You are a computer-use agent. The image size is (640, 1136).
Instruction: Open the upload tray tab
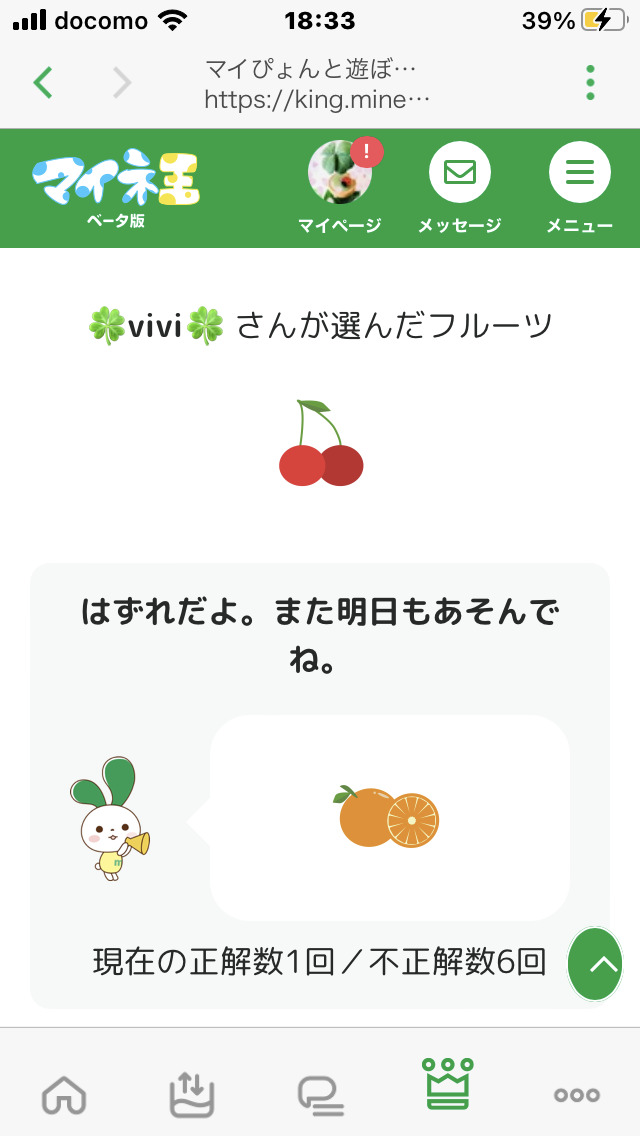[x=192, y=1094]
